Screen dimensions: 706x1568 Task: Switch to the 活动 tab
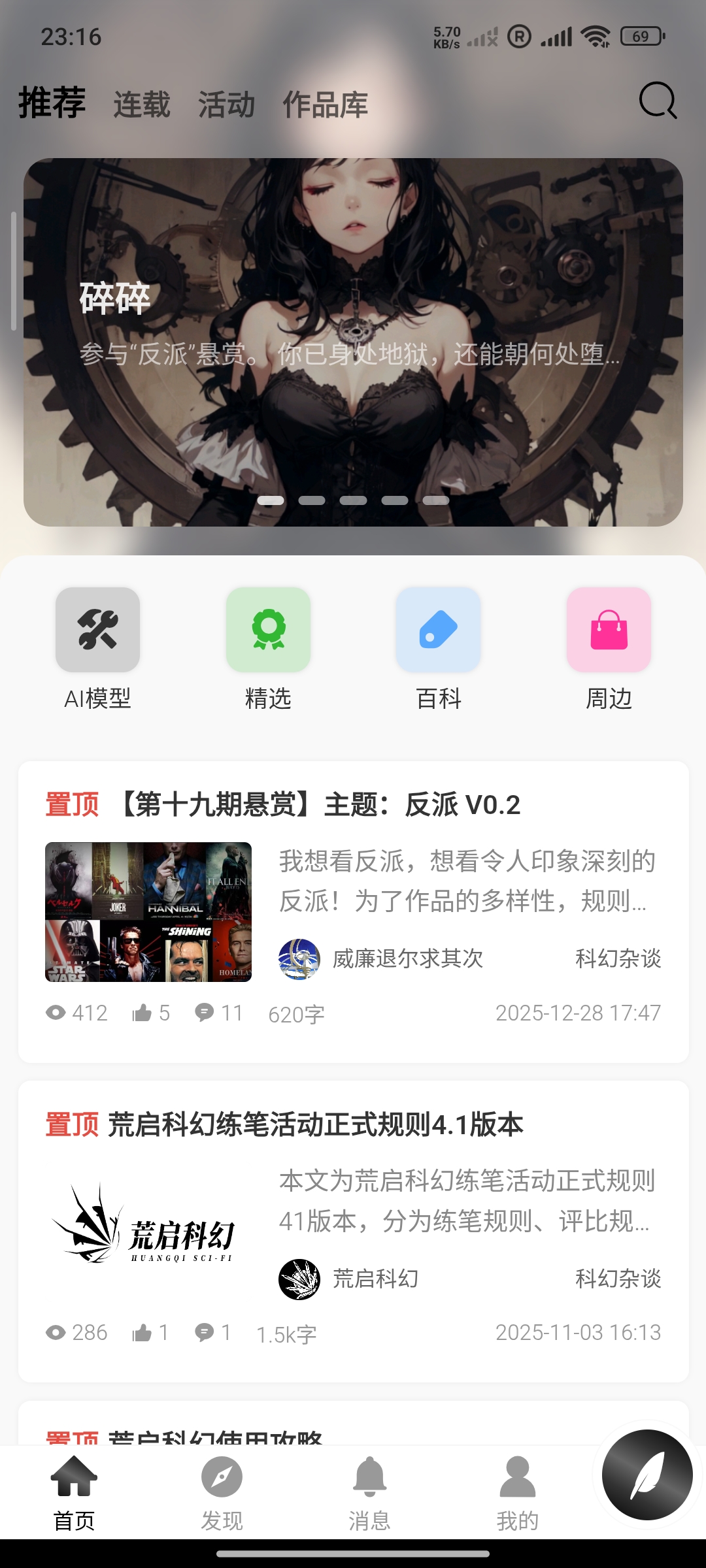point(226,104)
